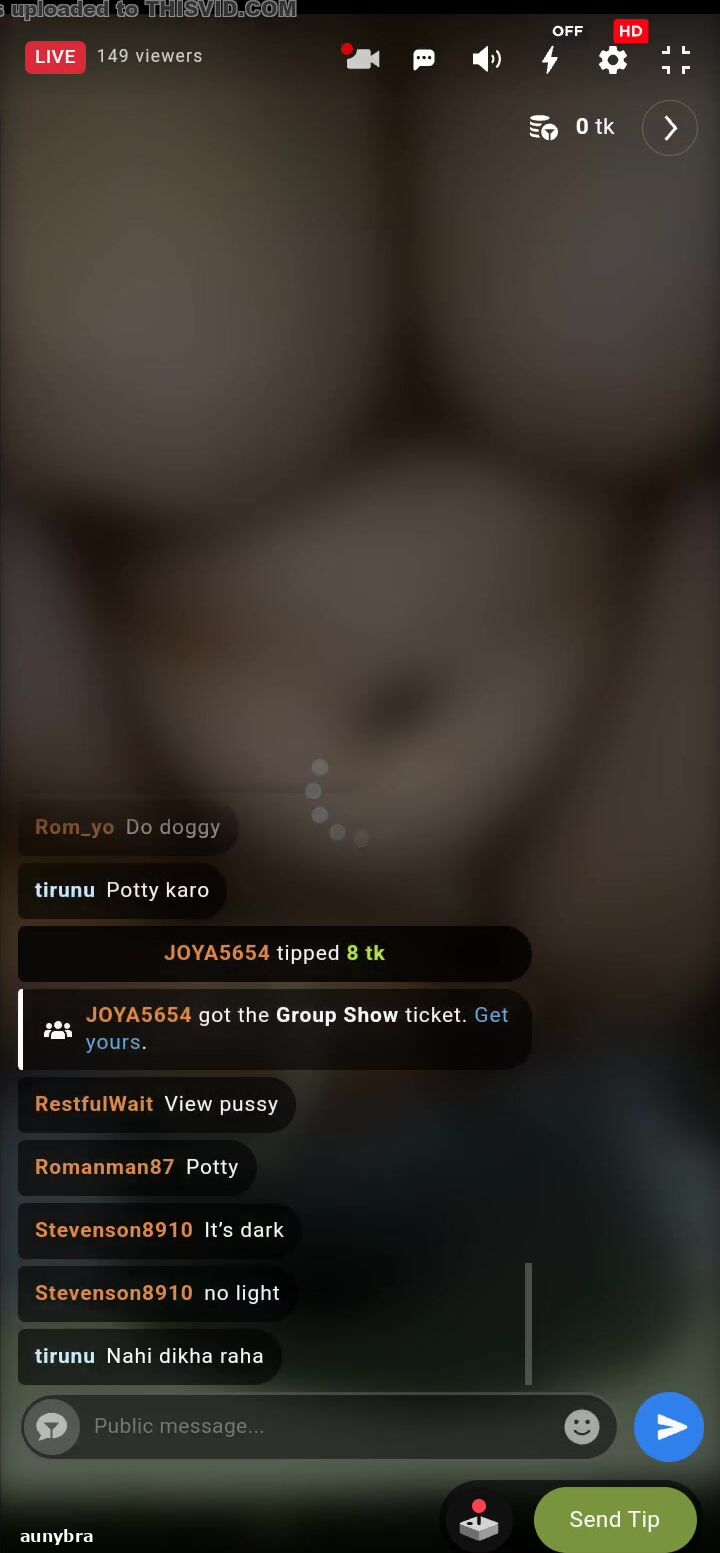720x1553 pixels.
Task: Exit fullscreen mode
Action: (676, 60)
